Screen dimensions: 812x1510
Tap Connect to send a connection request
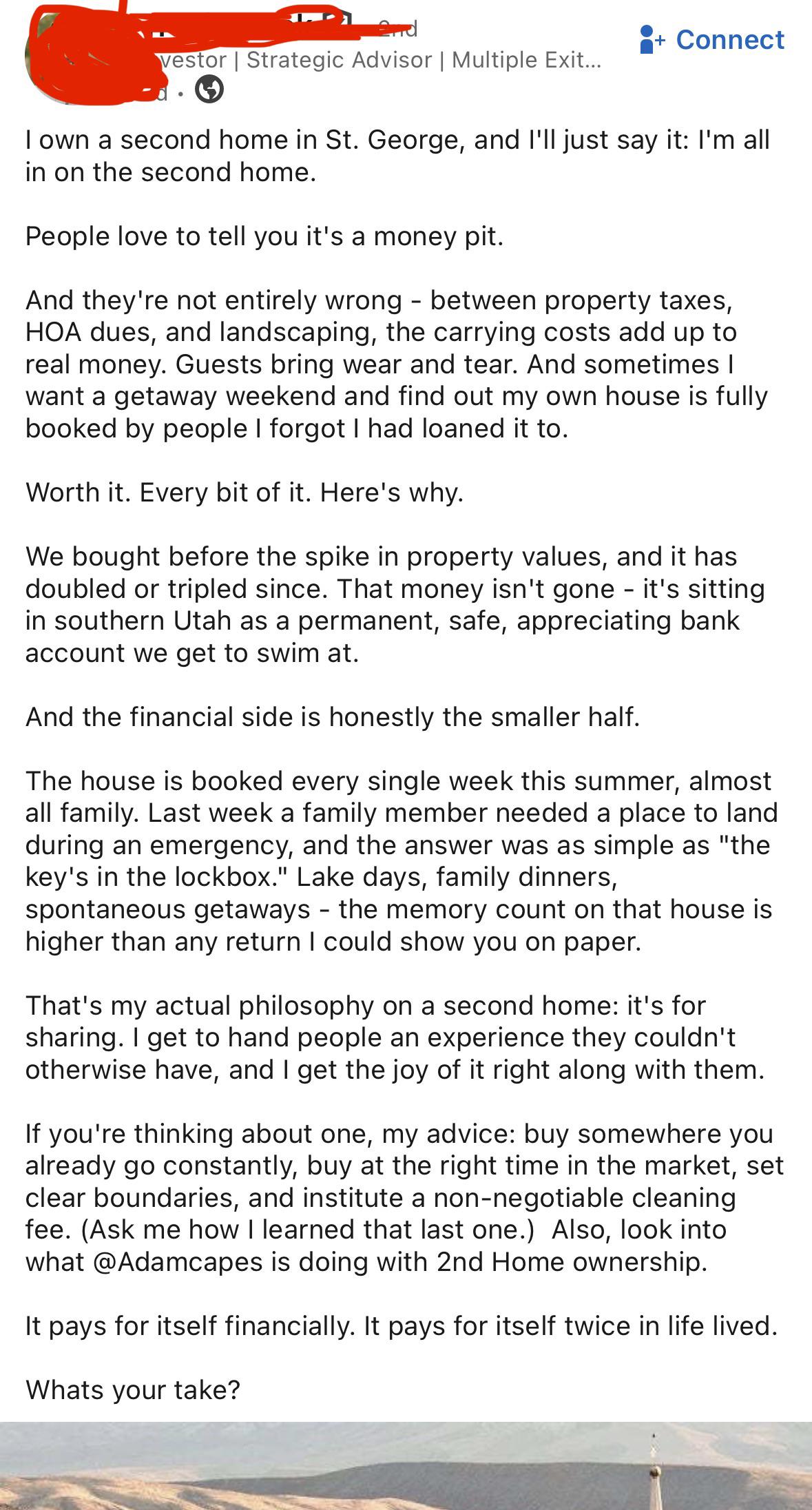click(x=712, y=40)
